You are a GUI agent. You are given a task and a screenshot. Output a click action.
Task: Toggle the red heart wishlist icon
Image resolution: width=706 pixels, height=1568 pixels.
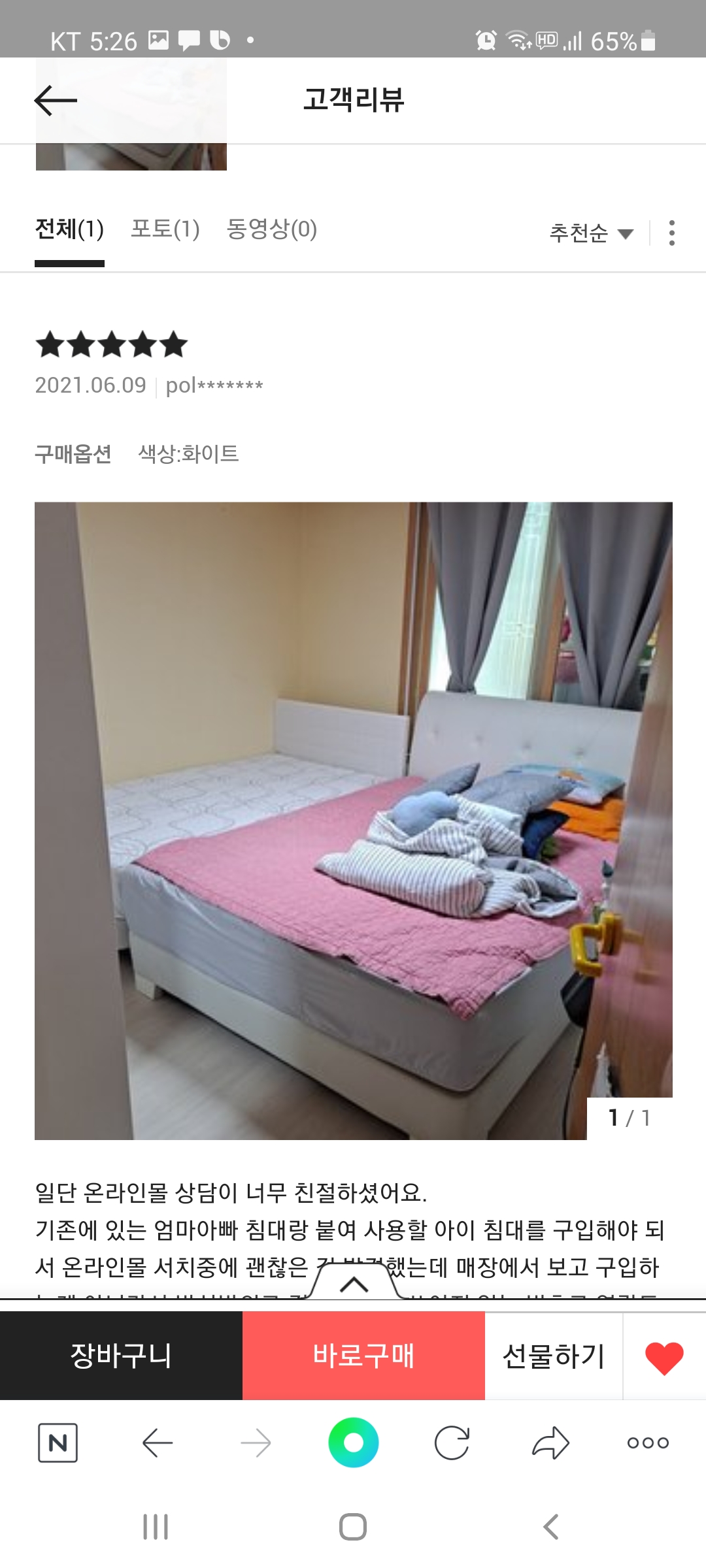tap(664, 1356)
